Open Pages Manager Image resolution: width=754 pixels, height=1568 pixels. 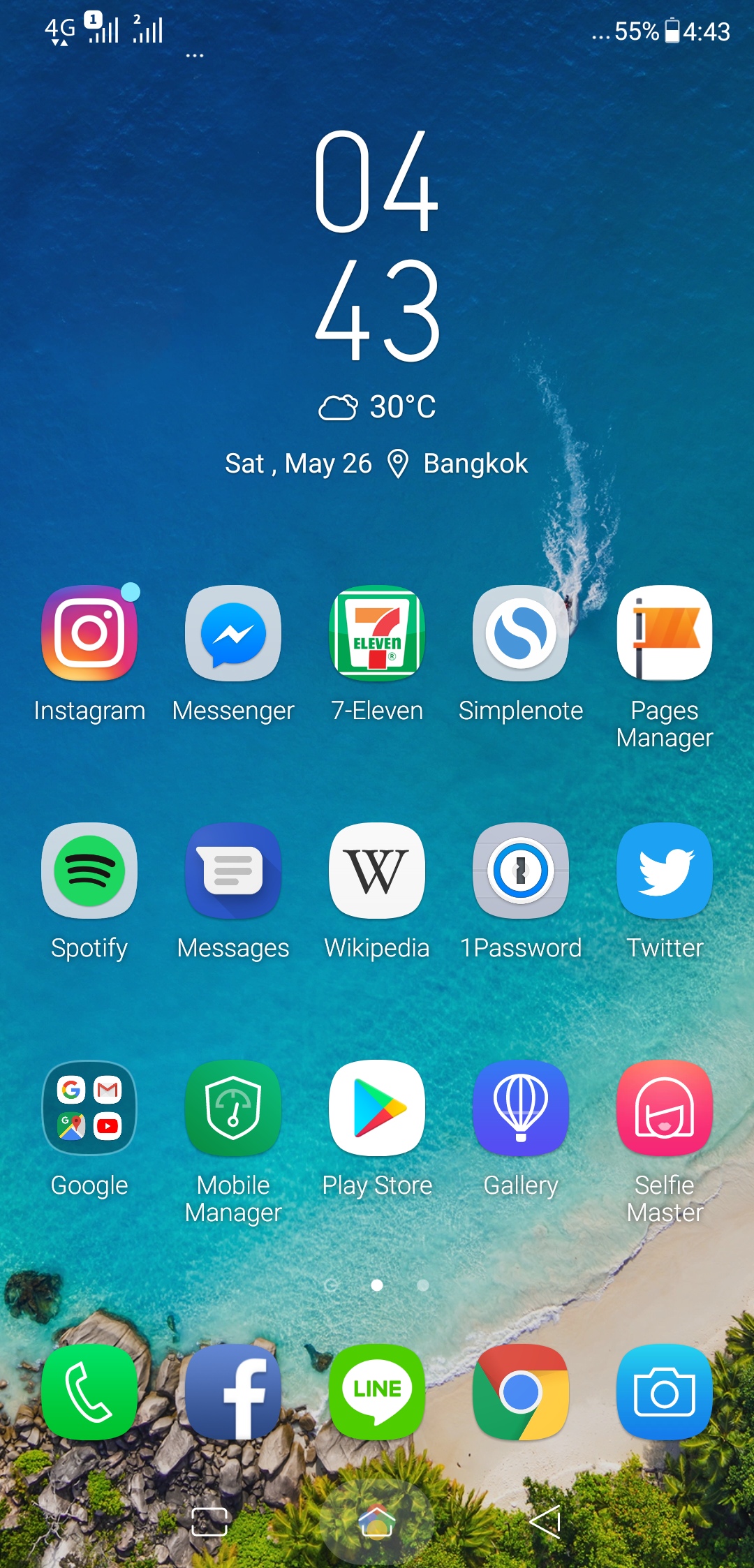665,633
